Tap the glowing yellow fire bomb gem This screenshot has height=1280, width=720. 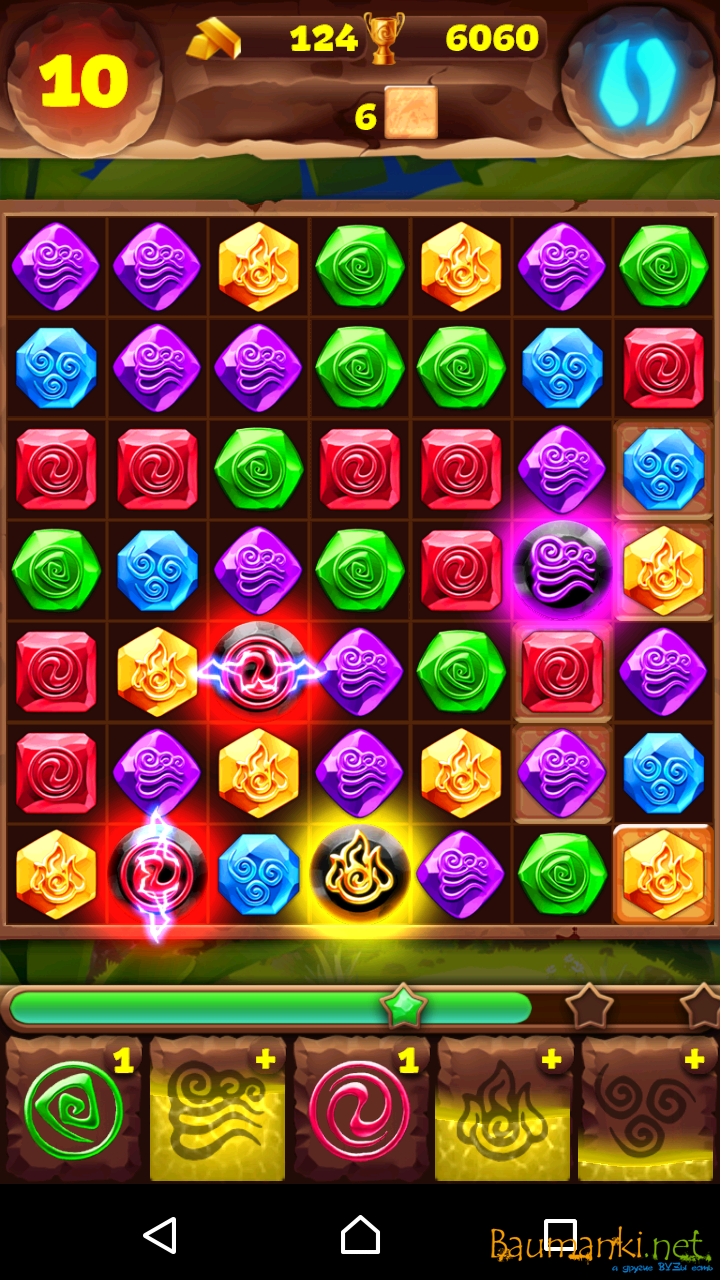click(359, 873)
